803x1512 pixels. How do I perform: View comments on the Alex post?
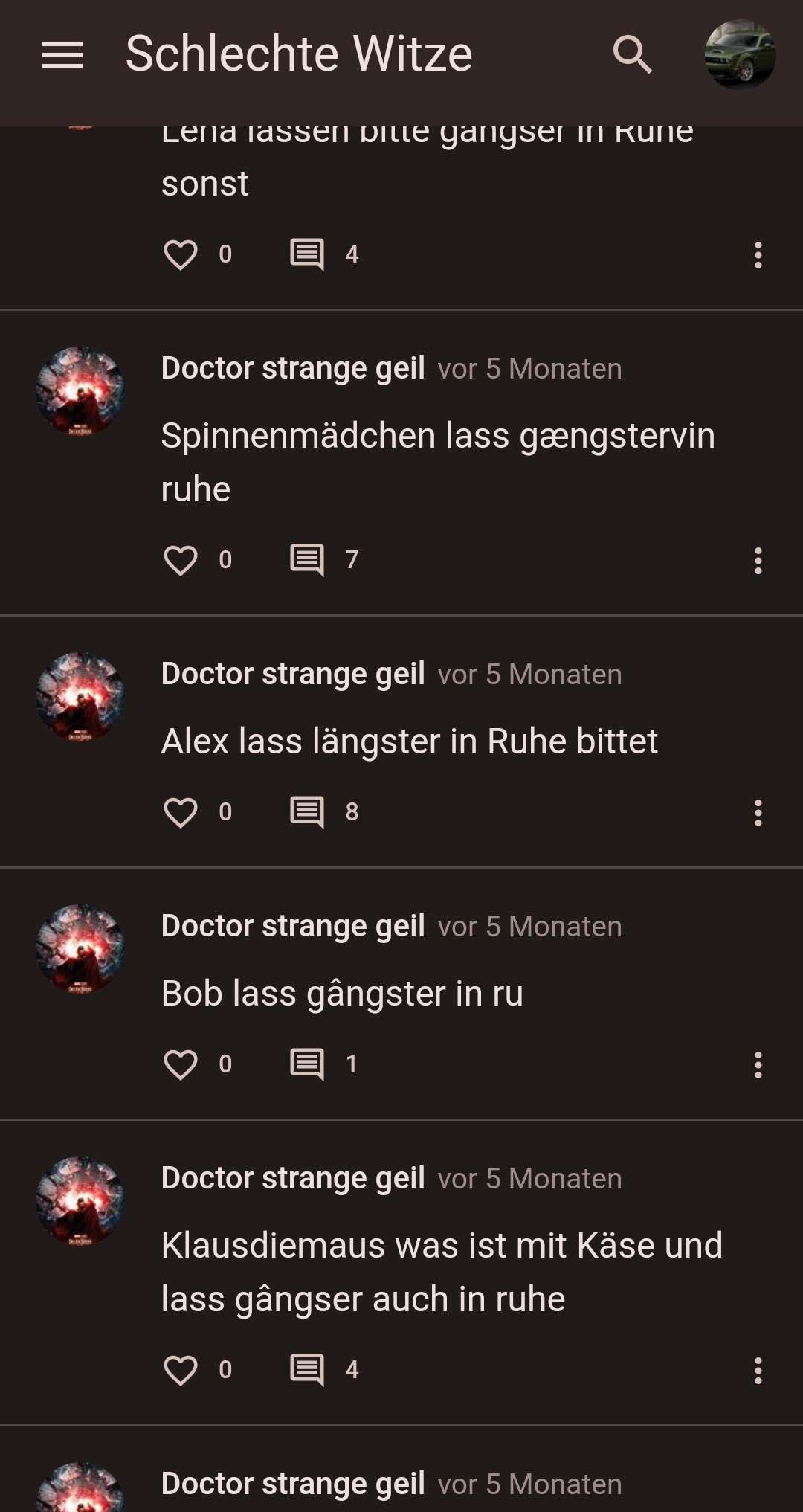pos(307,812)
